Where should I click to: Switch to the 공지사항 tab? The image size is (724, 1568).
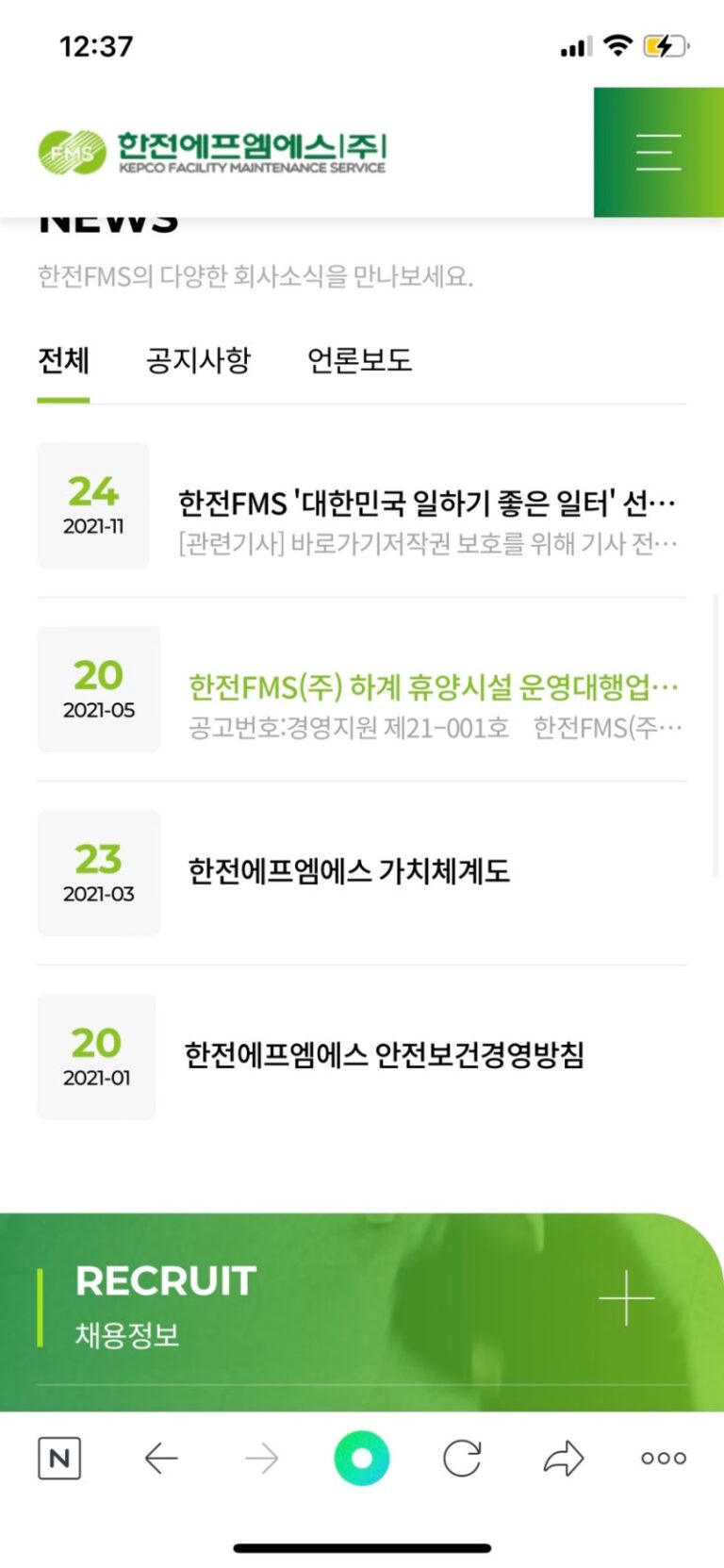(x=198, y=360)
